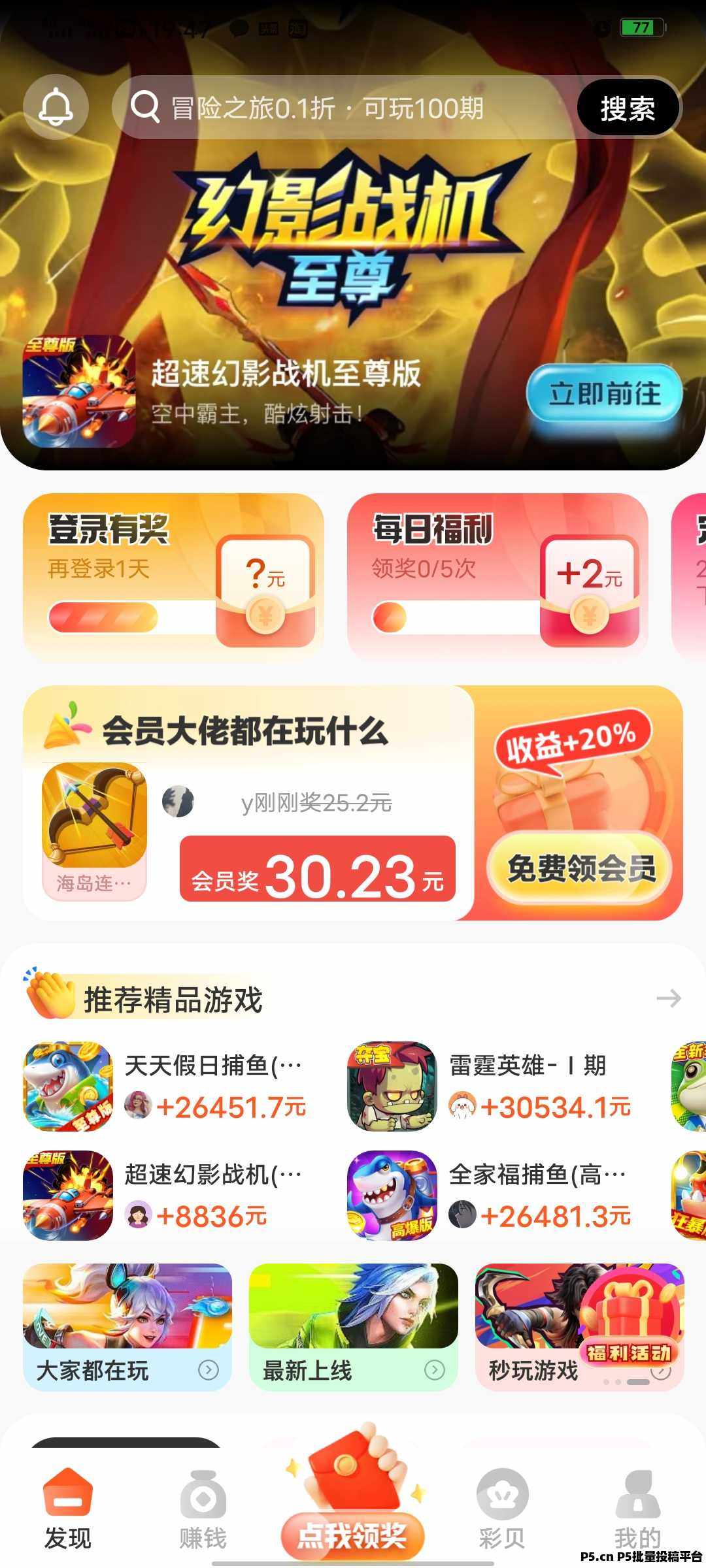Tap the 搜索 button
The width and height of the screenshot is (706, 1568).
628,108
